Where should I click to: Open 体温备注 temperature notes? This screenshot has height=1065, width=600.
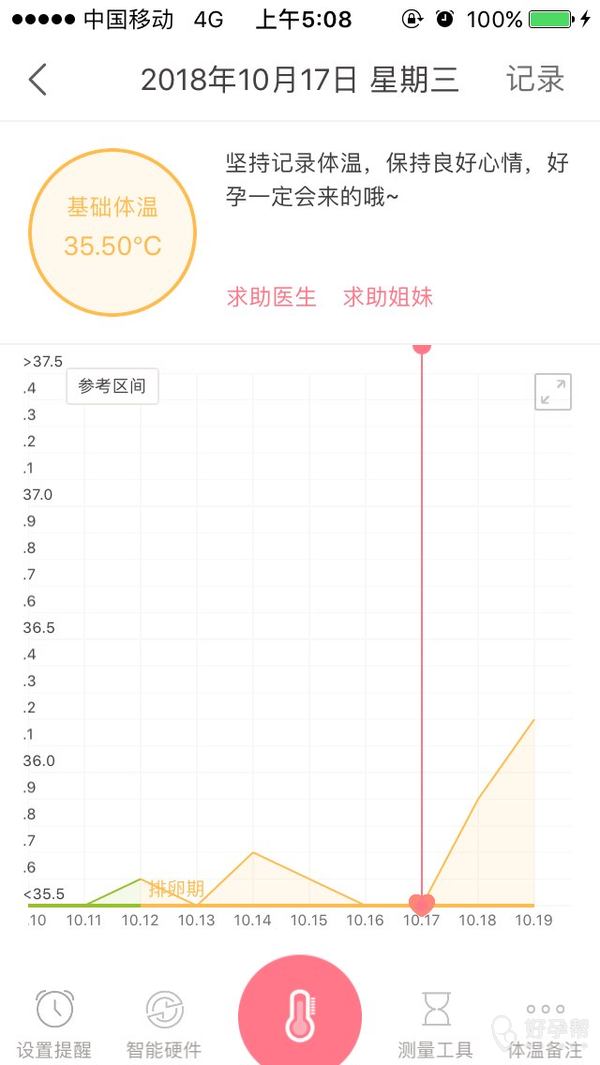(x=545, y=1022)
